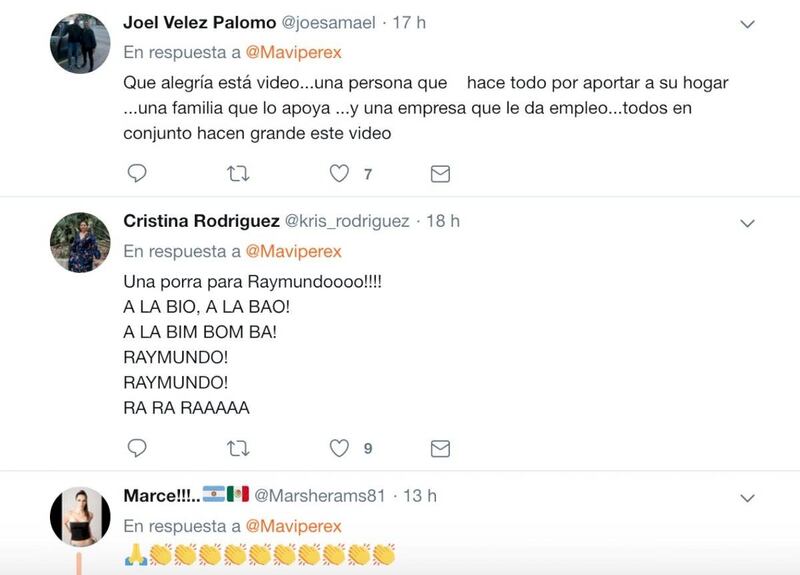
Task: Visit Joel Velez Palomo's profile name
Action: 199,22
